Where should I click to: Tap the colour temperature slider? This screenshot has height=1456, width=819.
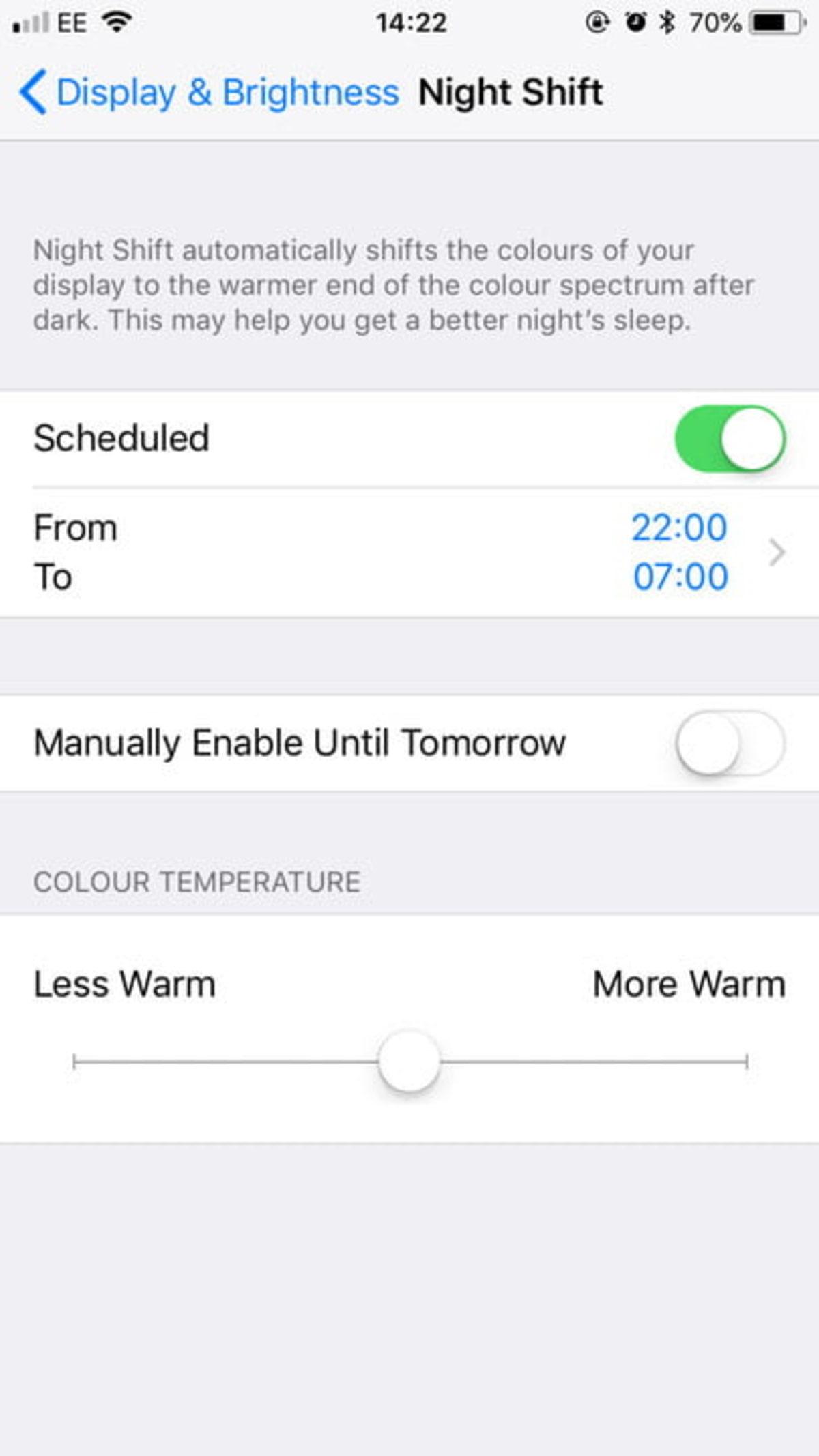(x=409, y=1062)
